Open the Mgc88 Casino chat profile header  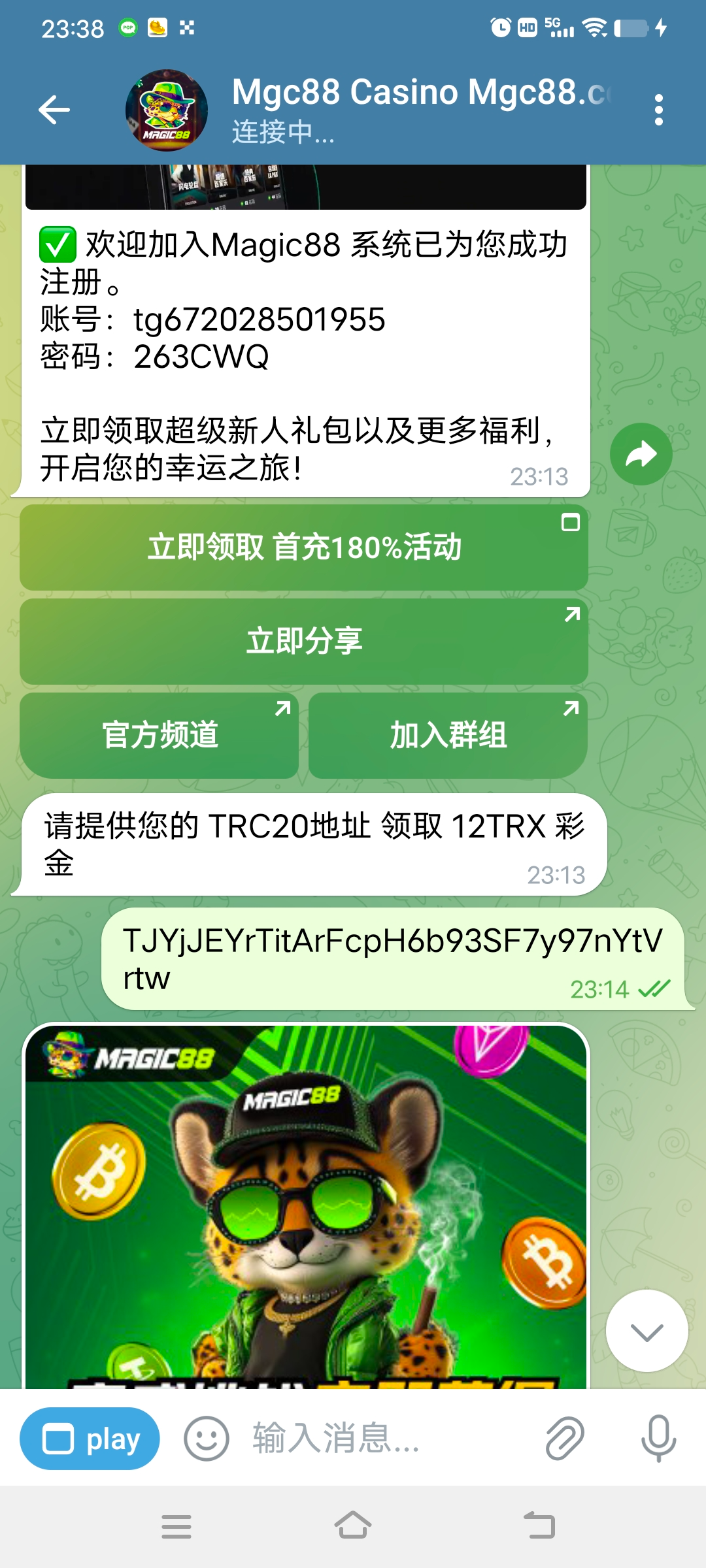coord(418,110)
